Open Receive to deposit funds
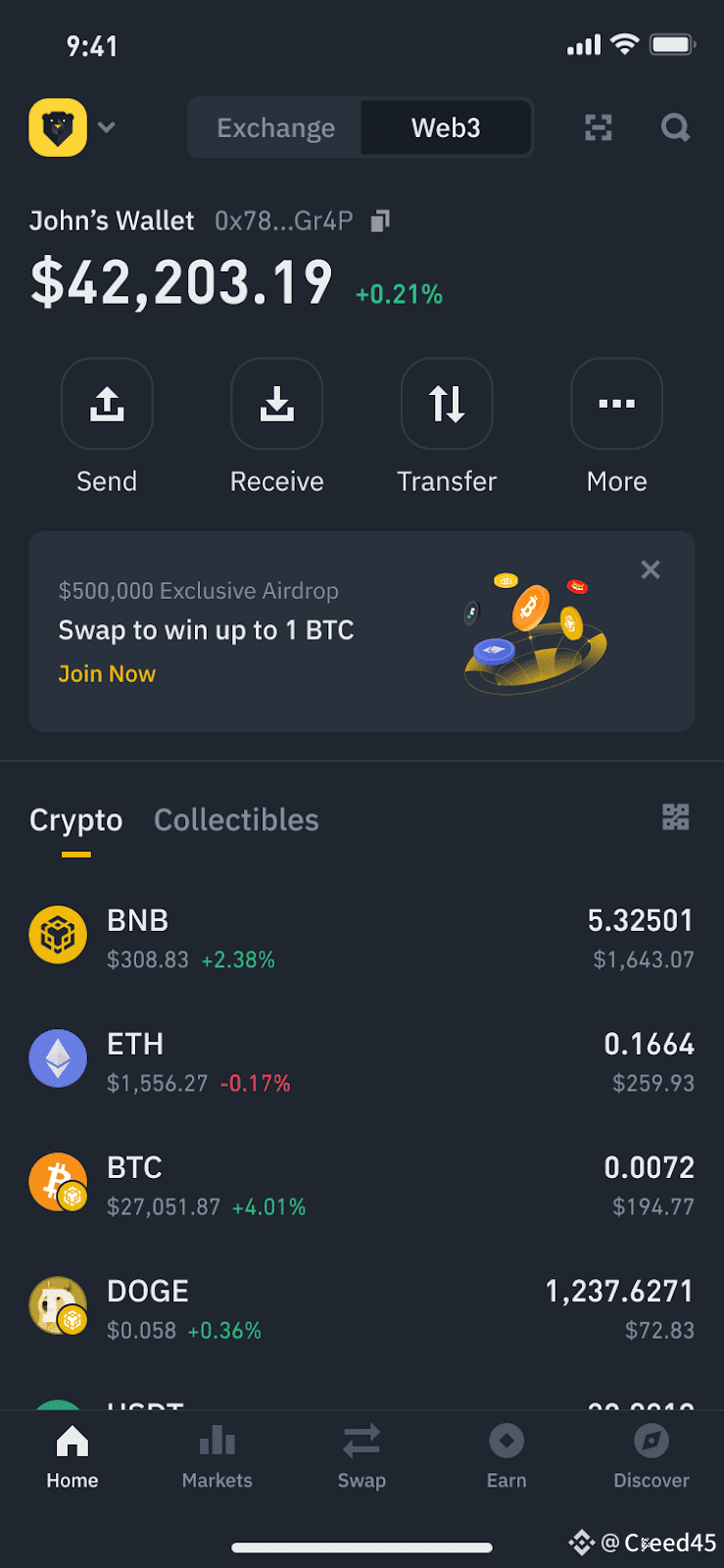Viewport: 724px width, 1568px height. point(276,404)
